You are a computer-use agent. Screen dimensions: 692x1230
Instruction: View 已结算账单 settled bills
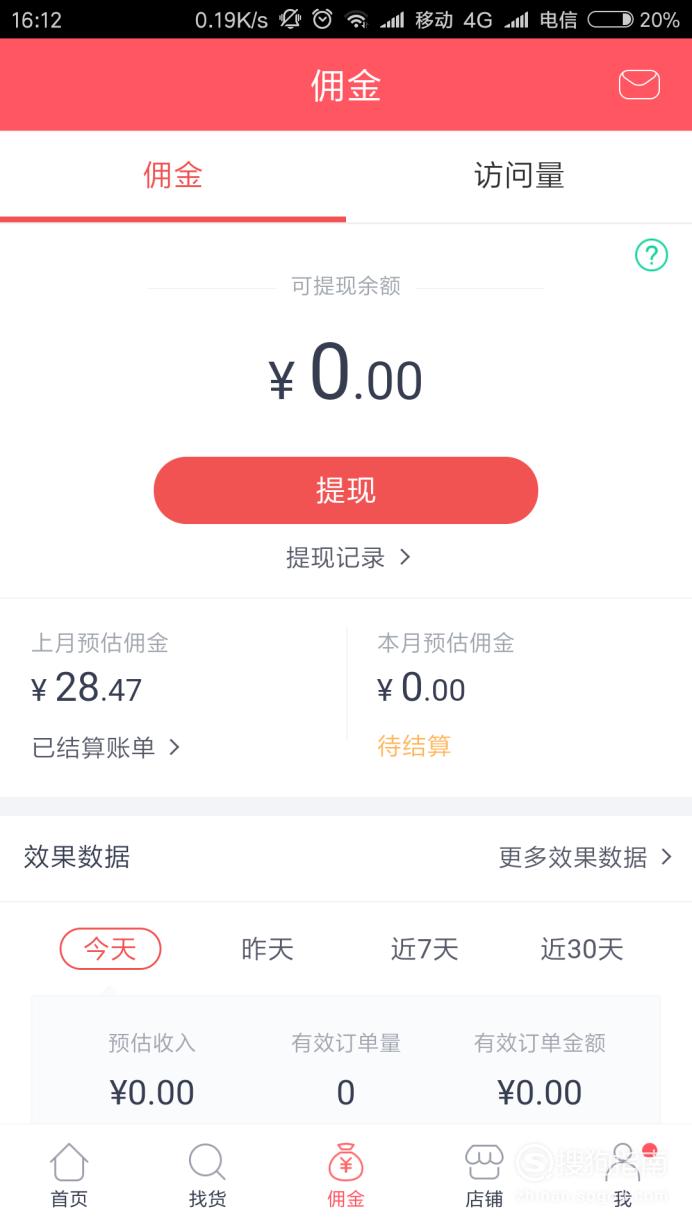pos(106,747)
